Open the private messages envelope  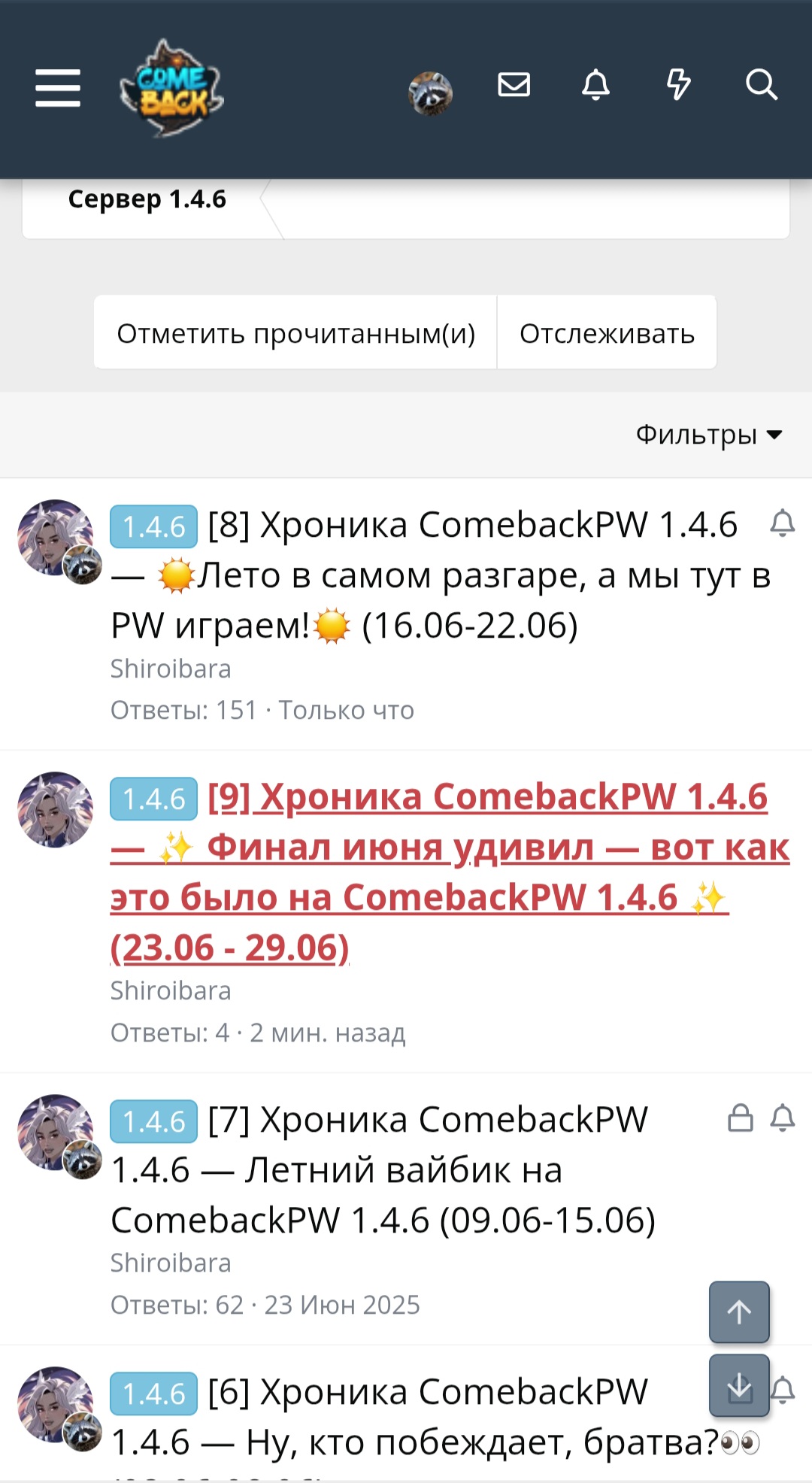coord(514,85)
